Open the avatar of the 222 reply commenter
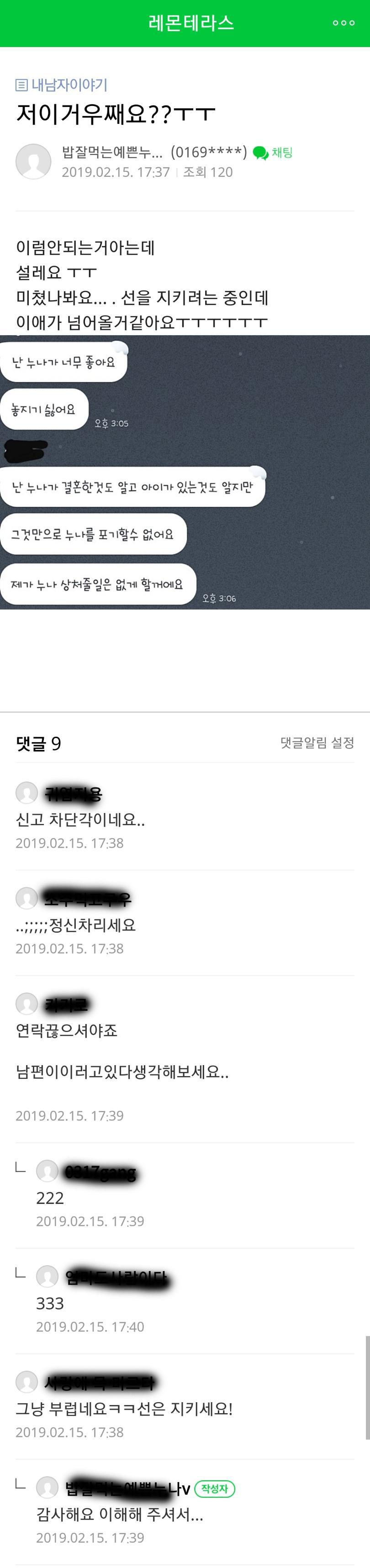Screen dimensions: 370x1568 [x=47, y=1171]
